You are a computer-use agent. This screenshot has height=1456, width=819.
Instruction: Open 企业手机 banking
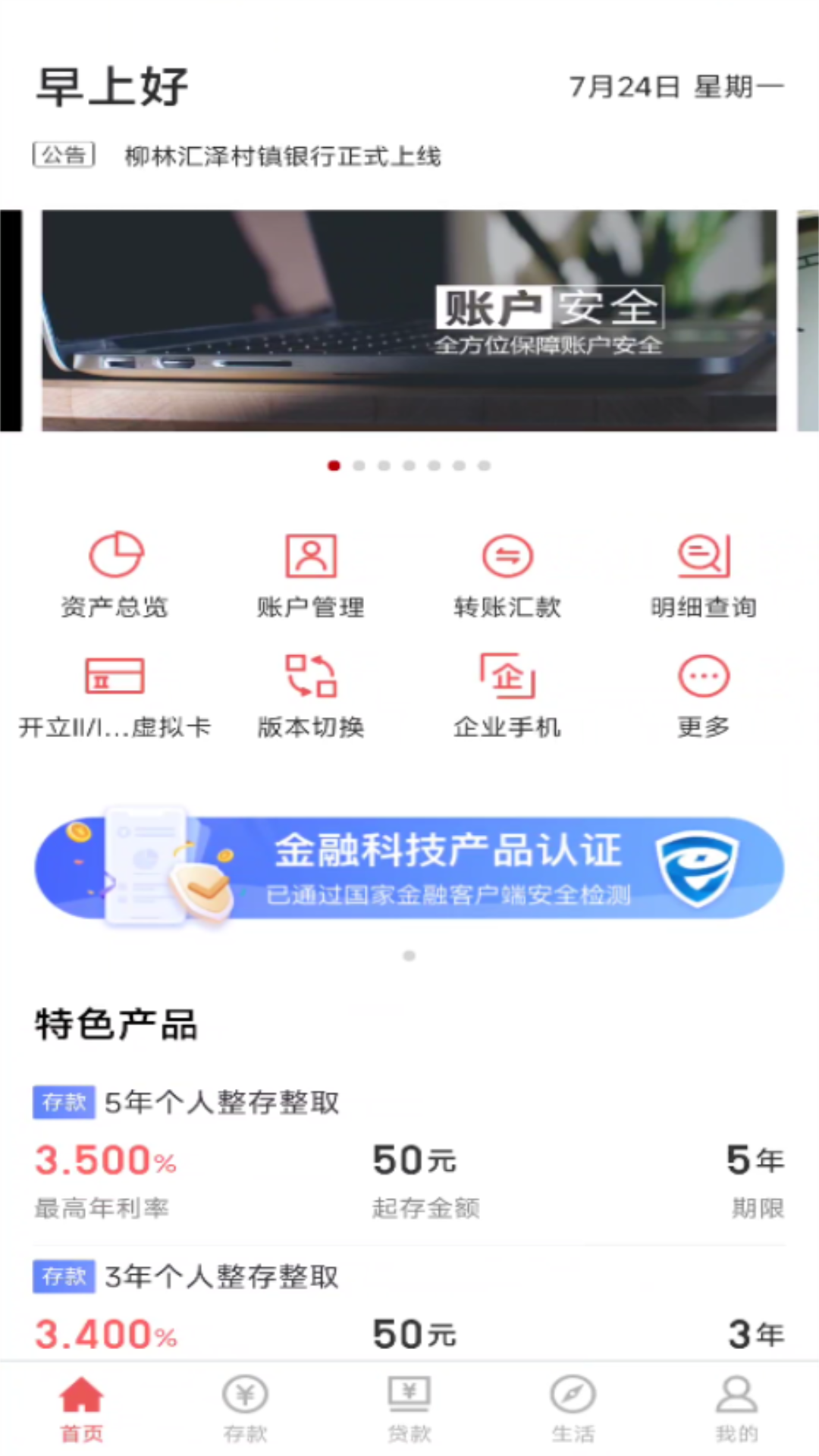pyautogui.click(x=507, y=695)
